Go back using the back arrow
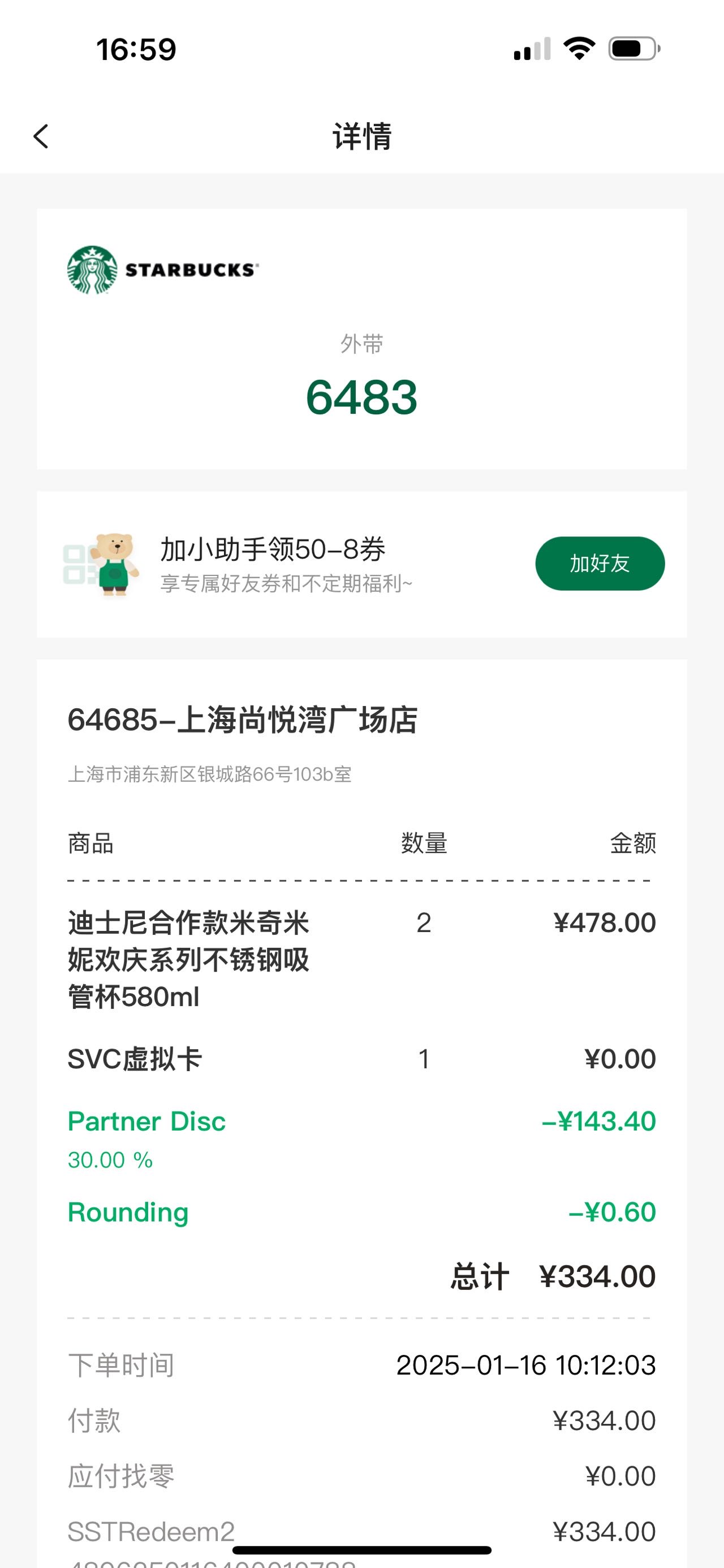 click(x=41, y=136)
